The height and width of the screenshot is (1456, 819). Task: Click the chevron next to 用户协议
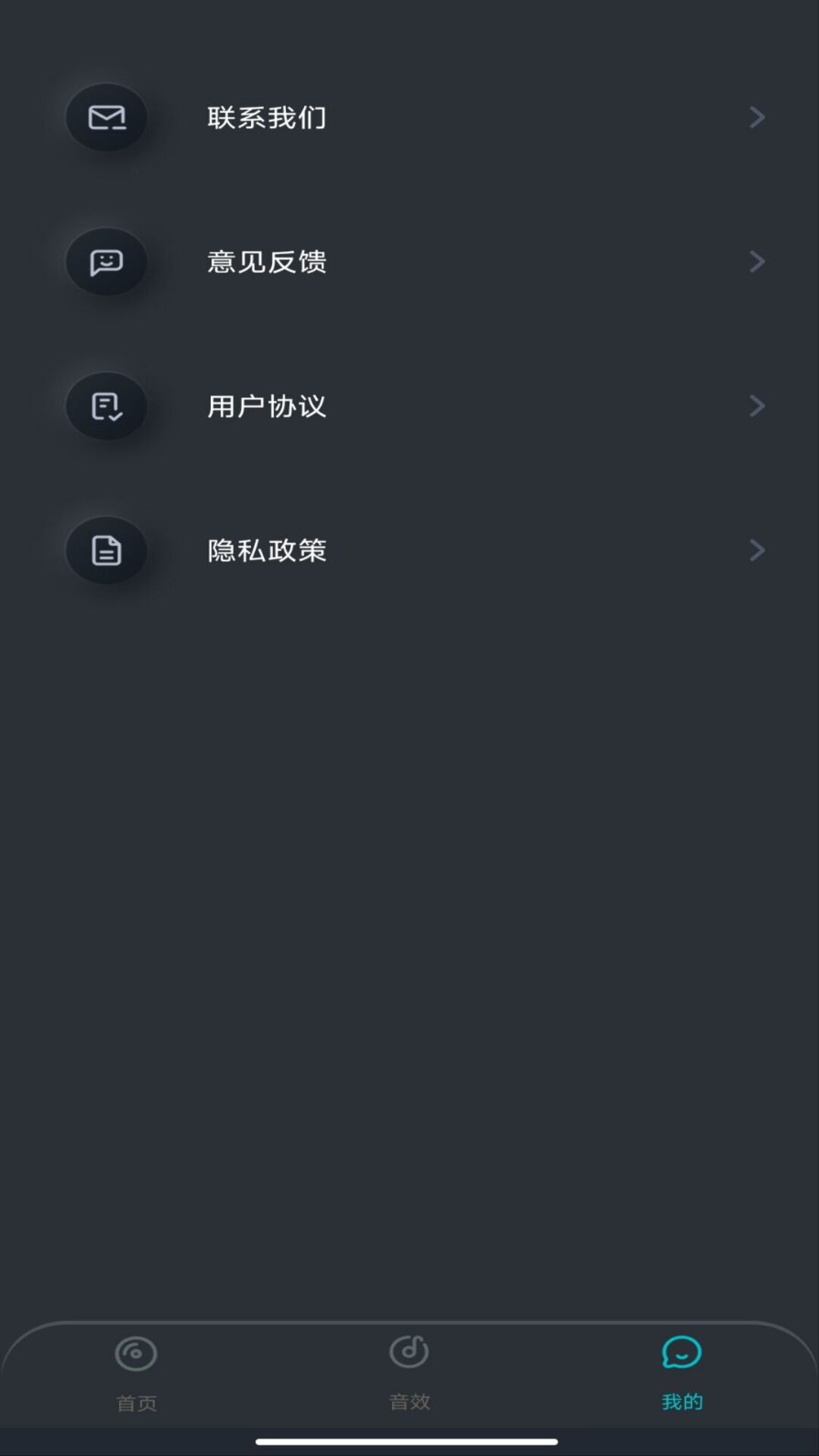757,406
